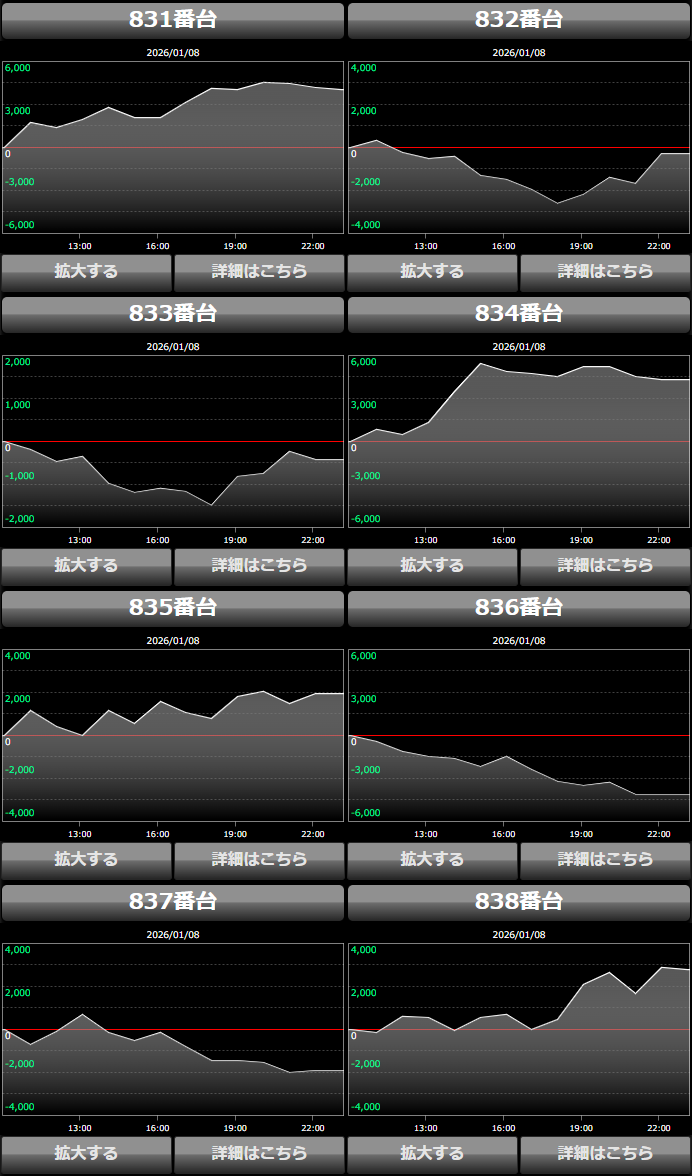This screenshot has height=1176, width=692.
Task: Enlarge the graph of machine 837番台
Action: 86,1154
